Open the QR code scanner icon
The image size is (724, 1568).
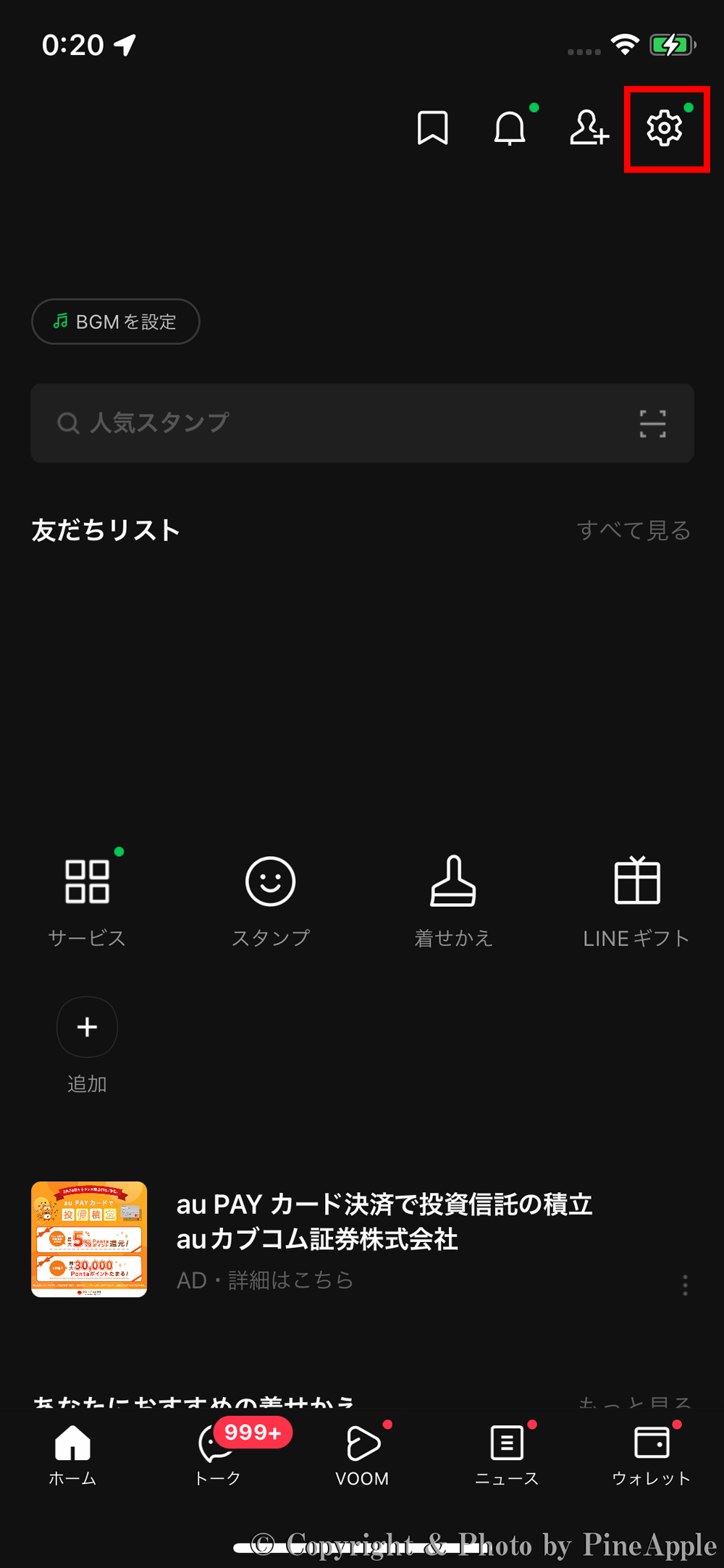[x=652, y=424]
